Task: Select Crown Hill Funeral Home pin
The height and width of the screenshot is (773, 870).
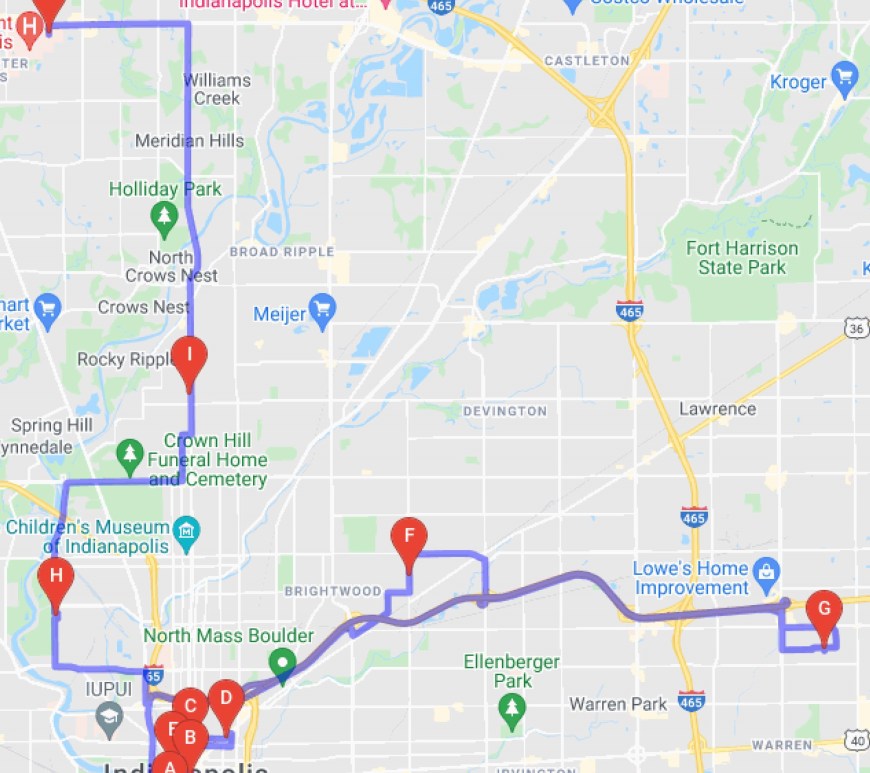Action: pos(129,456)
